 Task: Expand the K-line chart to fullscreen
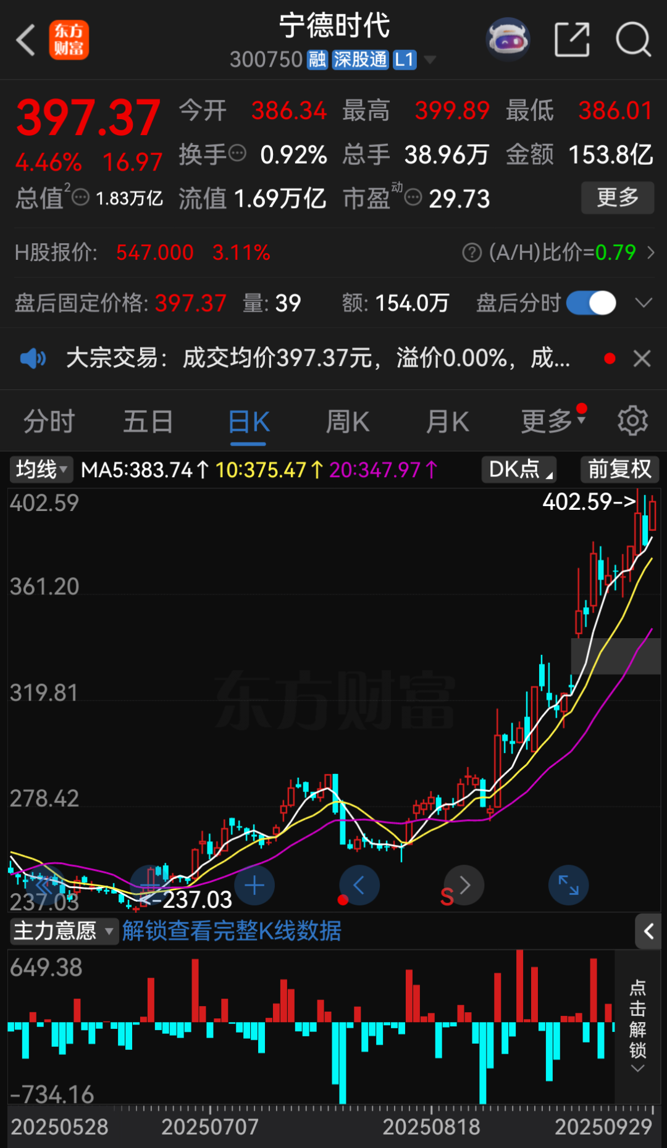point(568,885)
